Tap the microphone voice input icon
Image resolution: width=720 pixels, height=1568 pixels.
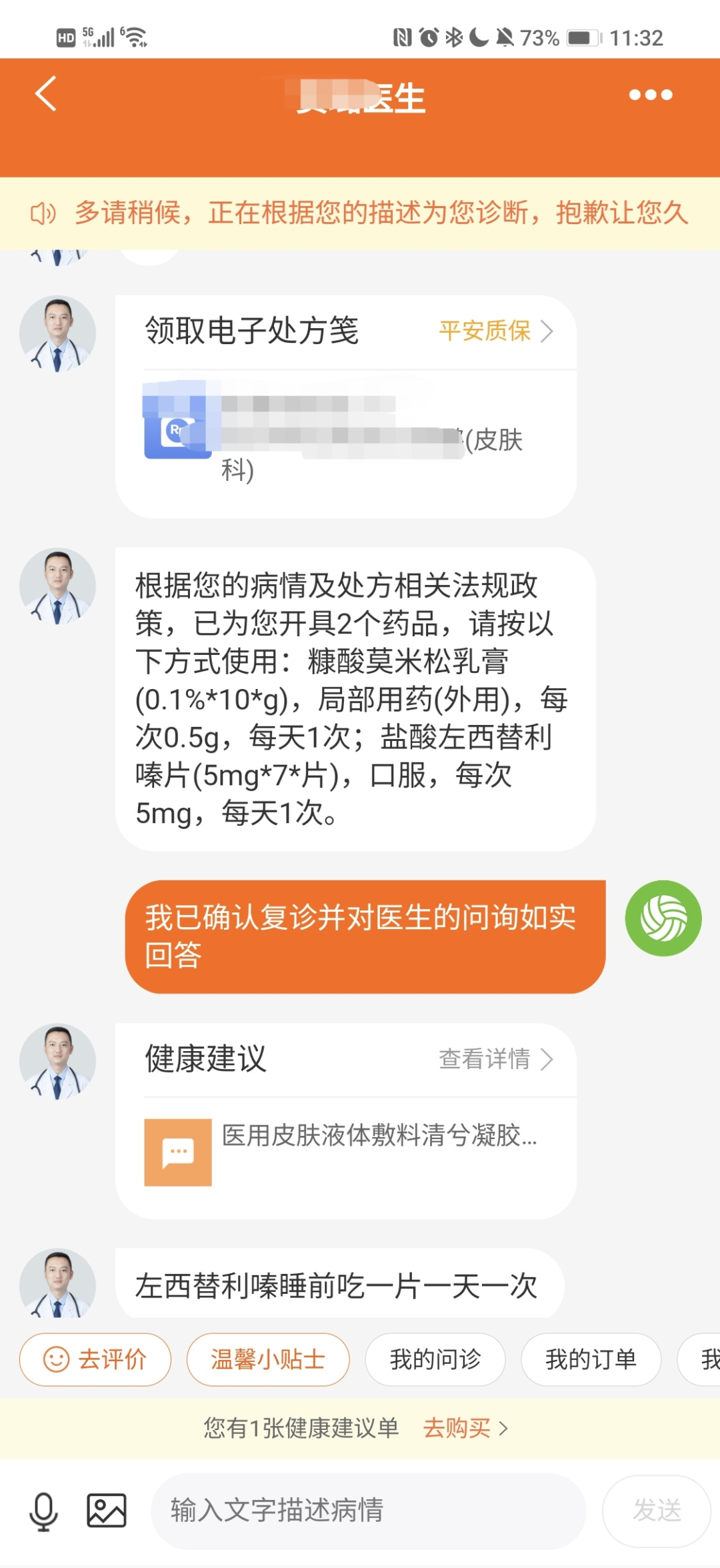(x=43, y=1511)
